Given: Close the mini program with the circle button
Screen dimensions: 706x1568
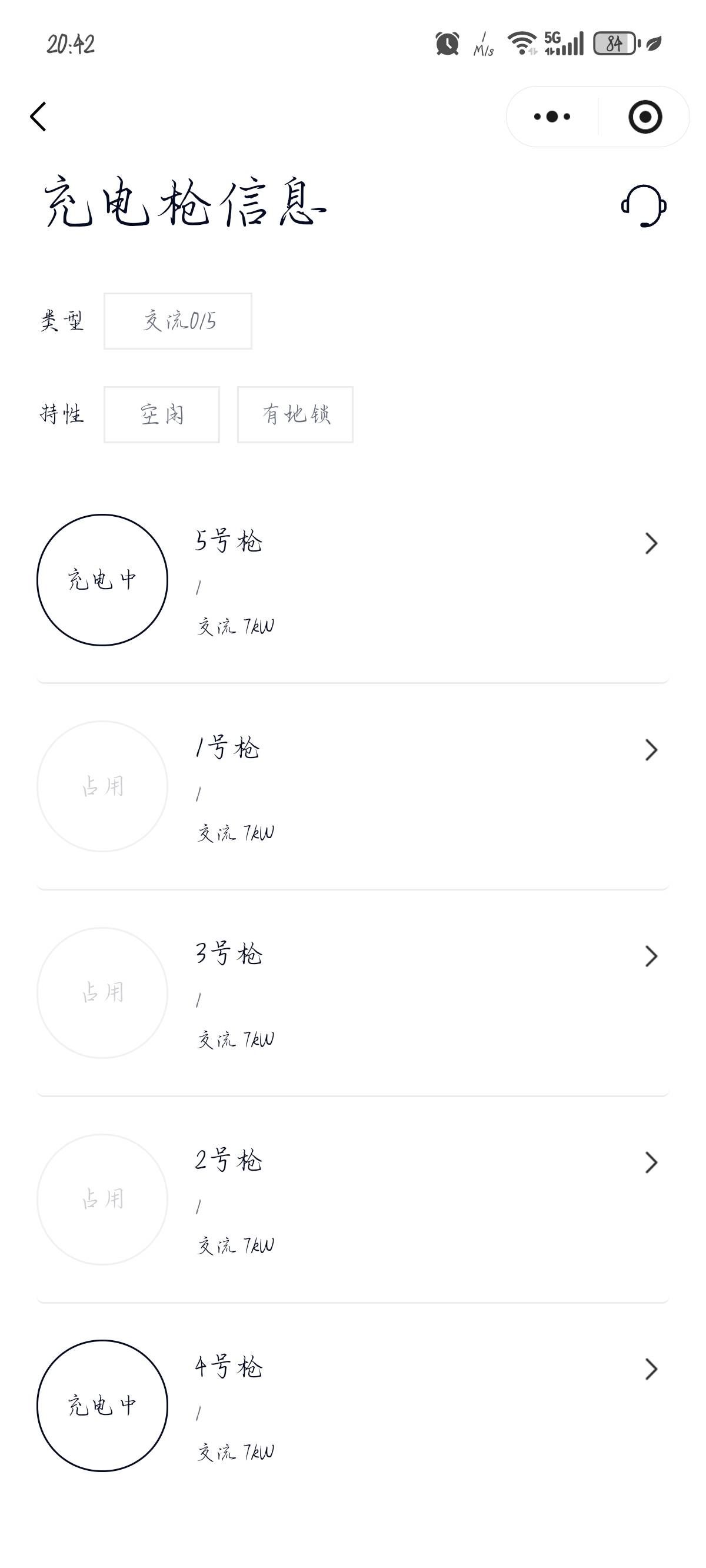Looking at the screenshot, I should tap(645, 117).
